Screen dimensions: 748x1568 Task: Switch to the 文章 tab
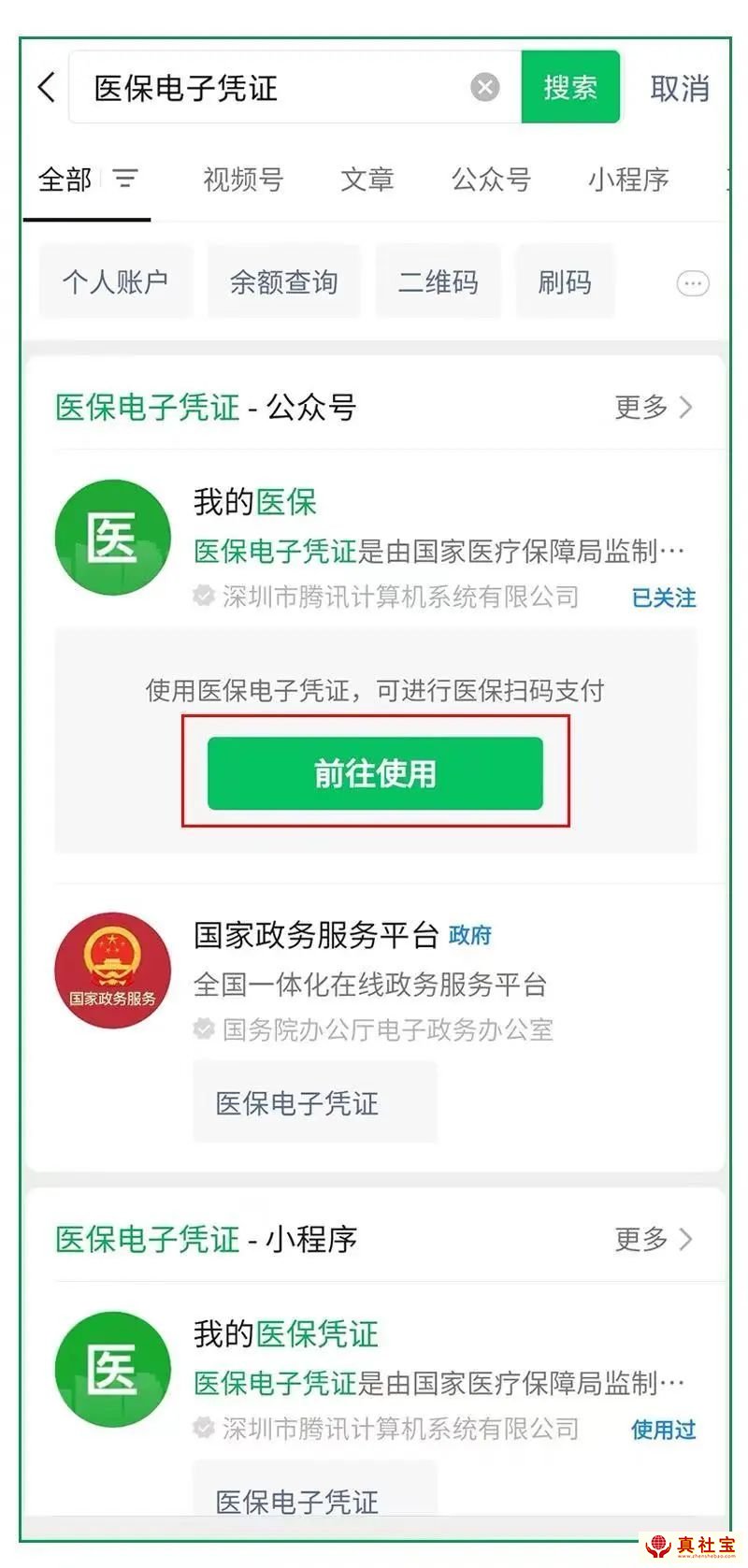[x=367, y=179]
